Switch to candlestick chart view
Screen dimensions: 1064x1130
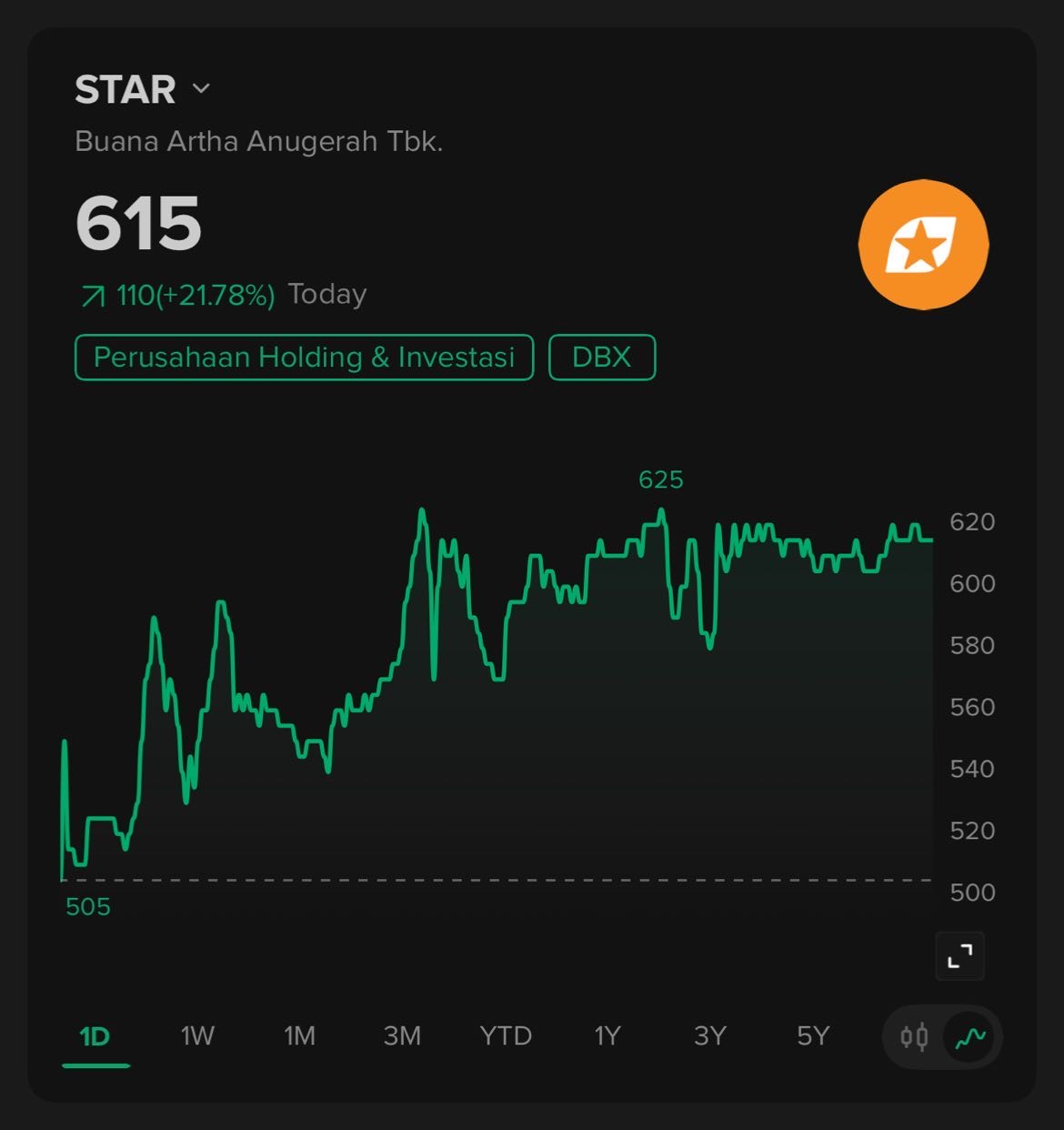pos(914,1036)
